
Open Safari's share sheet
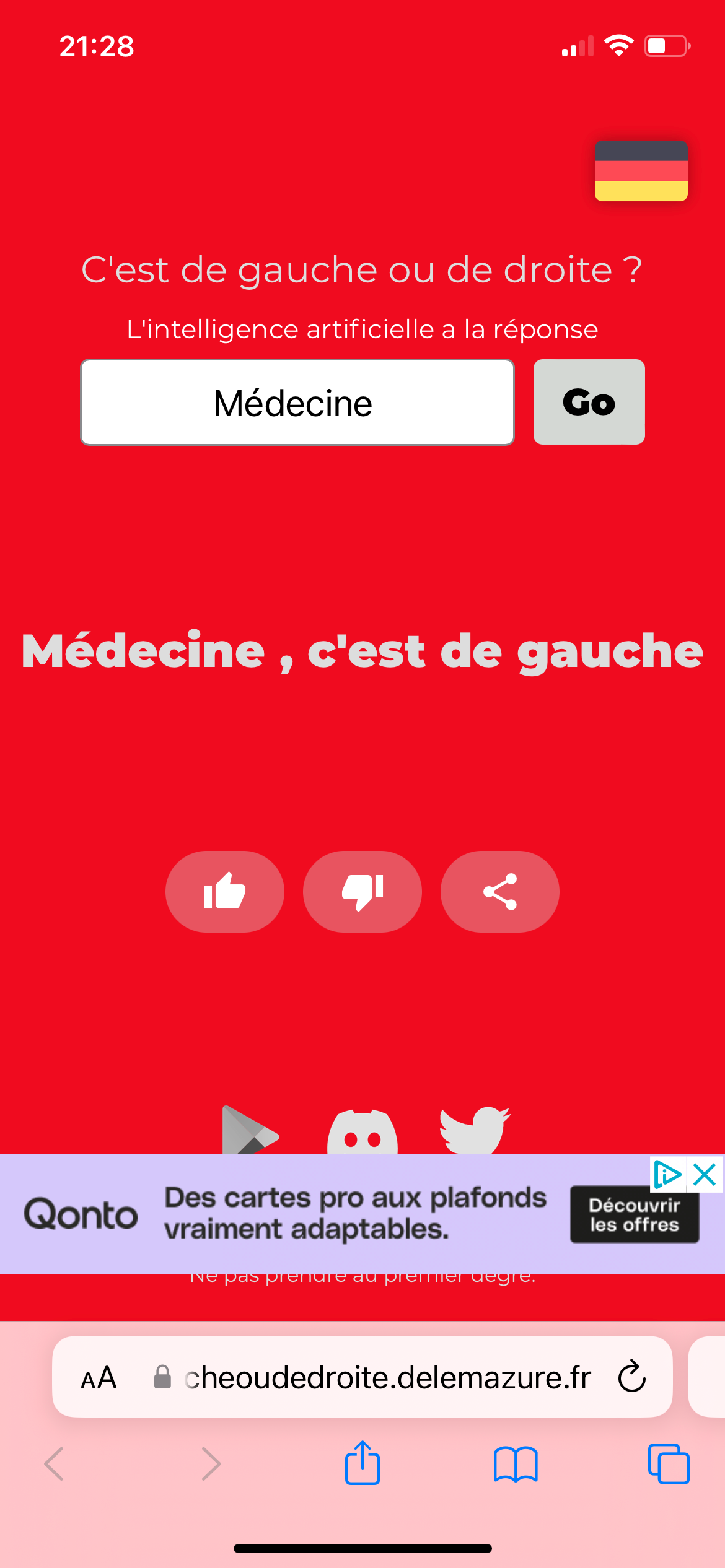coord(362,1463)
